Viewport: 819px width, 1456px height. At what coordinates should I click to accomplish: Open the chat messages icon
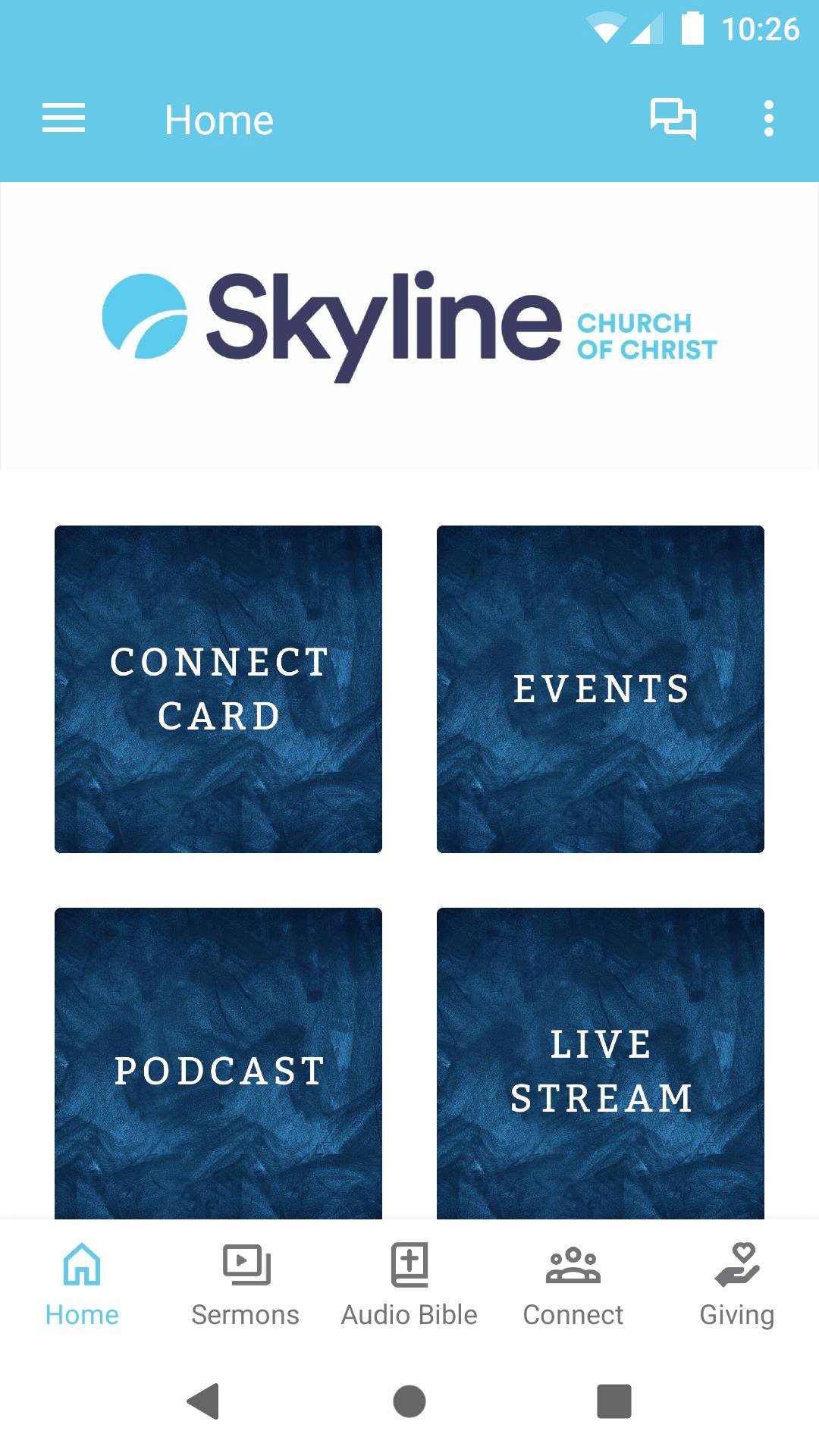673,119
